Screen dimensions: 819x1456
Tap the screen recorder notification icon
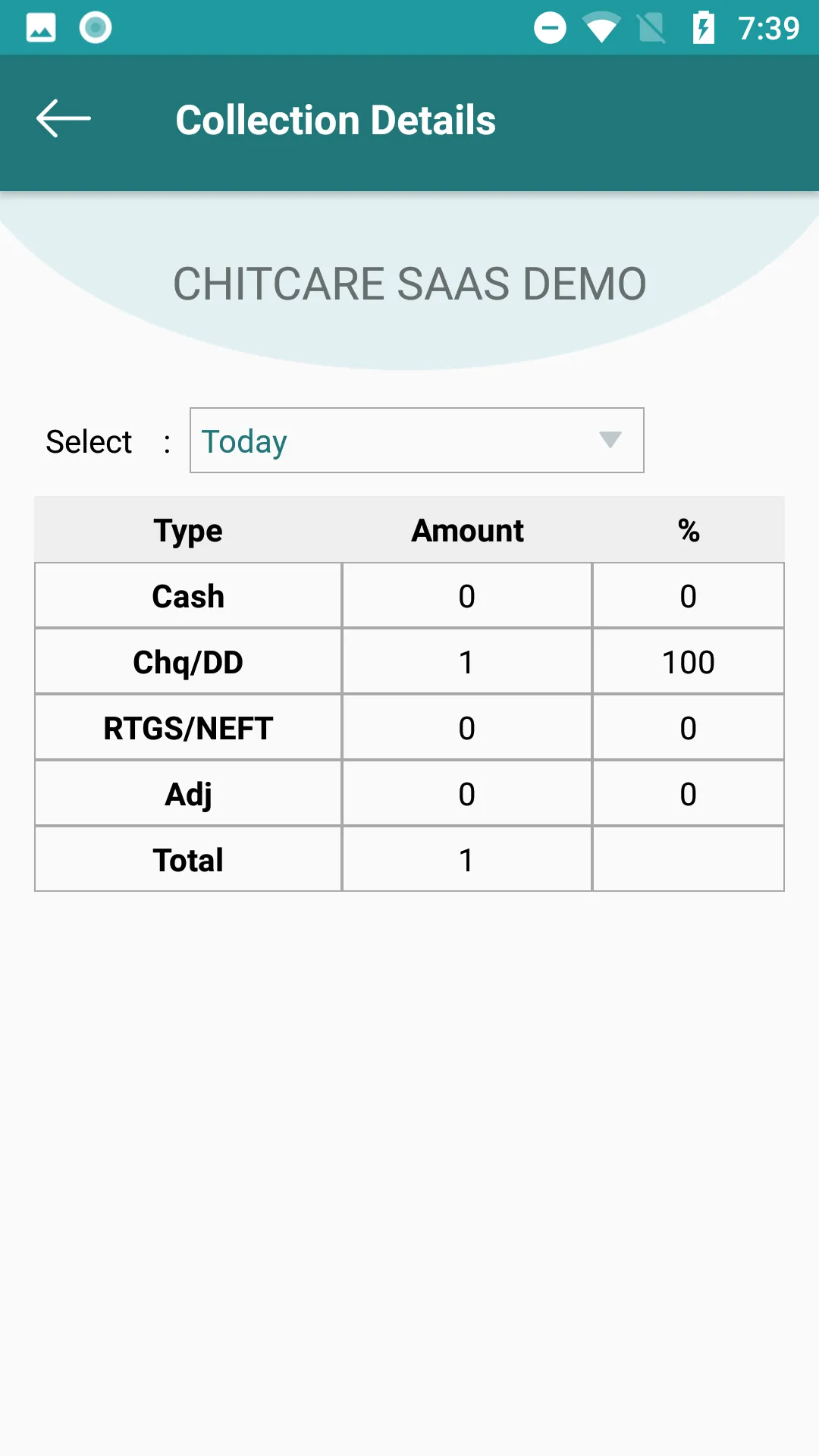point(94,26)
